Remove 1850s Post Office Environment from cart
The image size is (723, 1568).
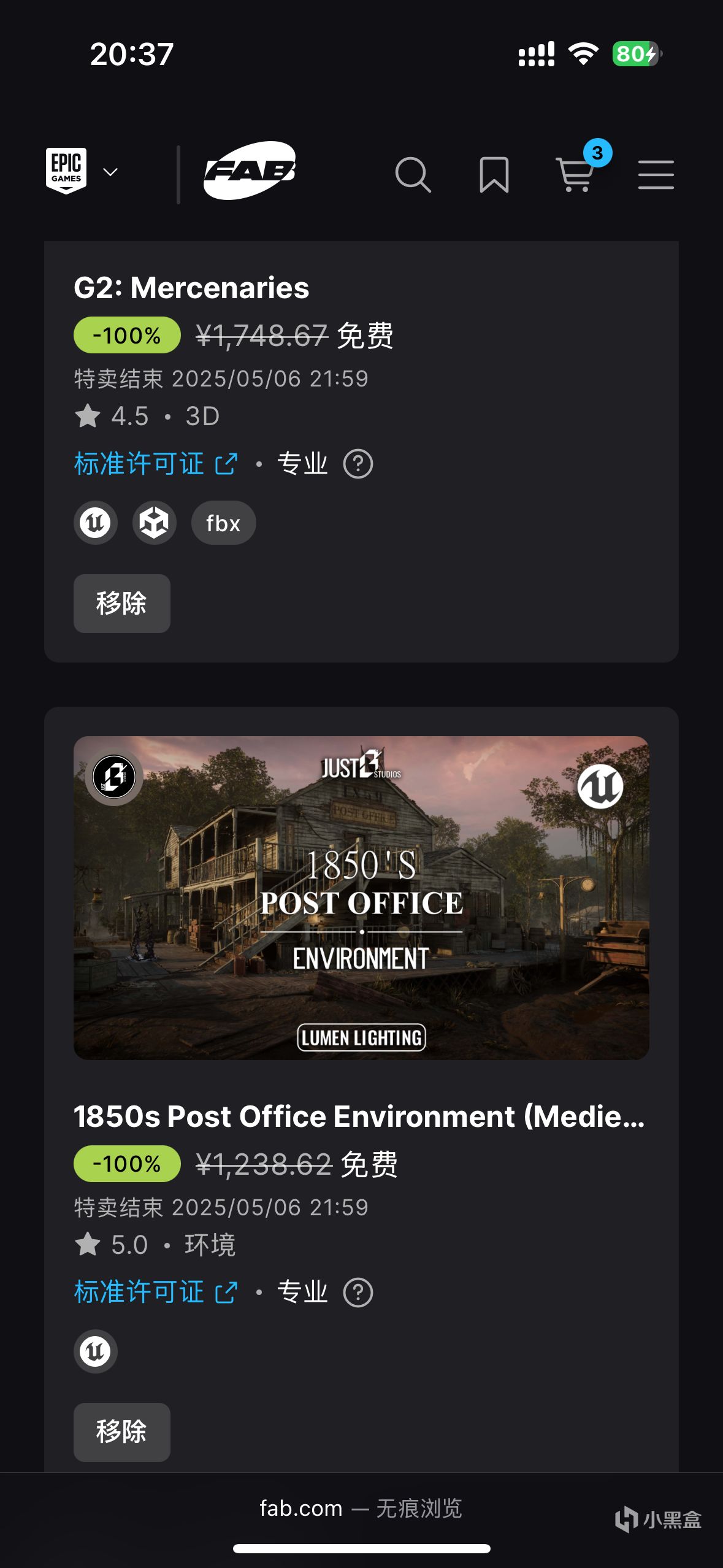[121, 1432]
